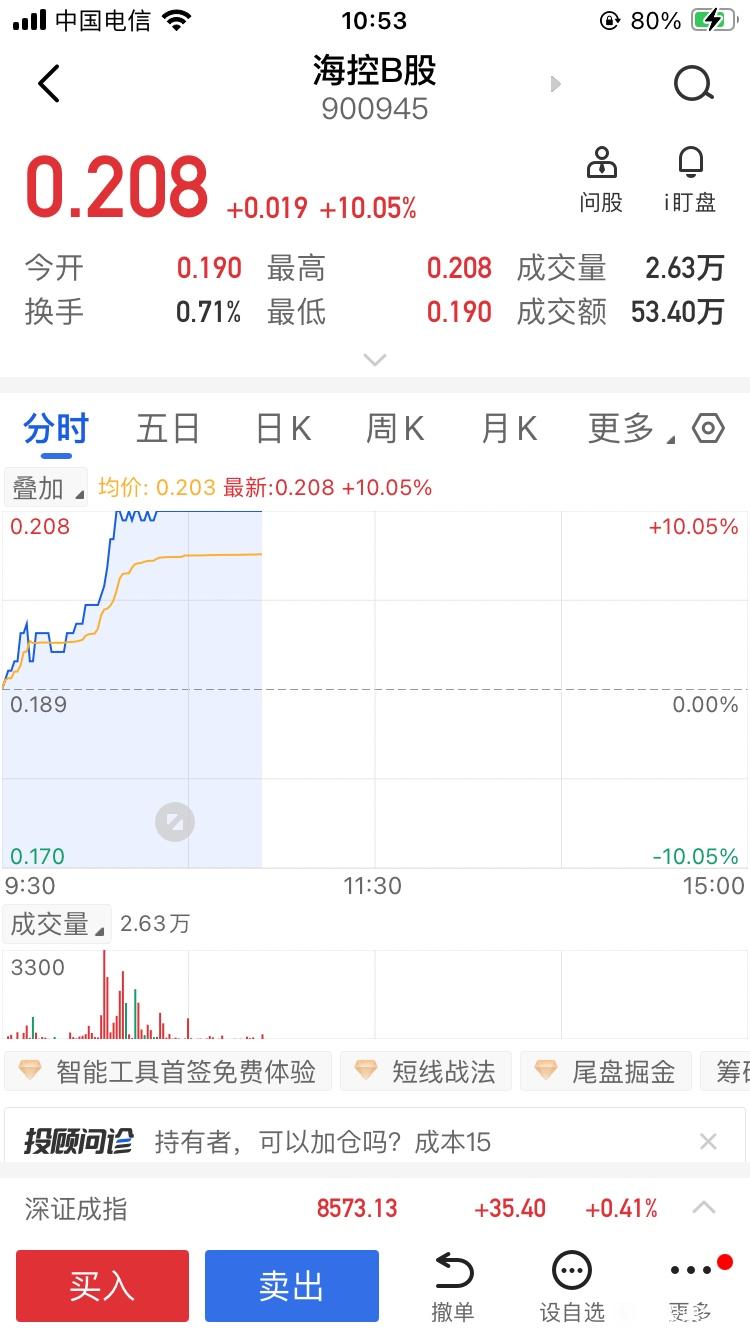The width and height of the screenshot is (750, 1334).
Task: Tap the red 买入 buy button
Action: tap(102, 1286)
